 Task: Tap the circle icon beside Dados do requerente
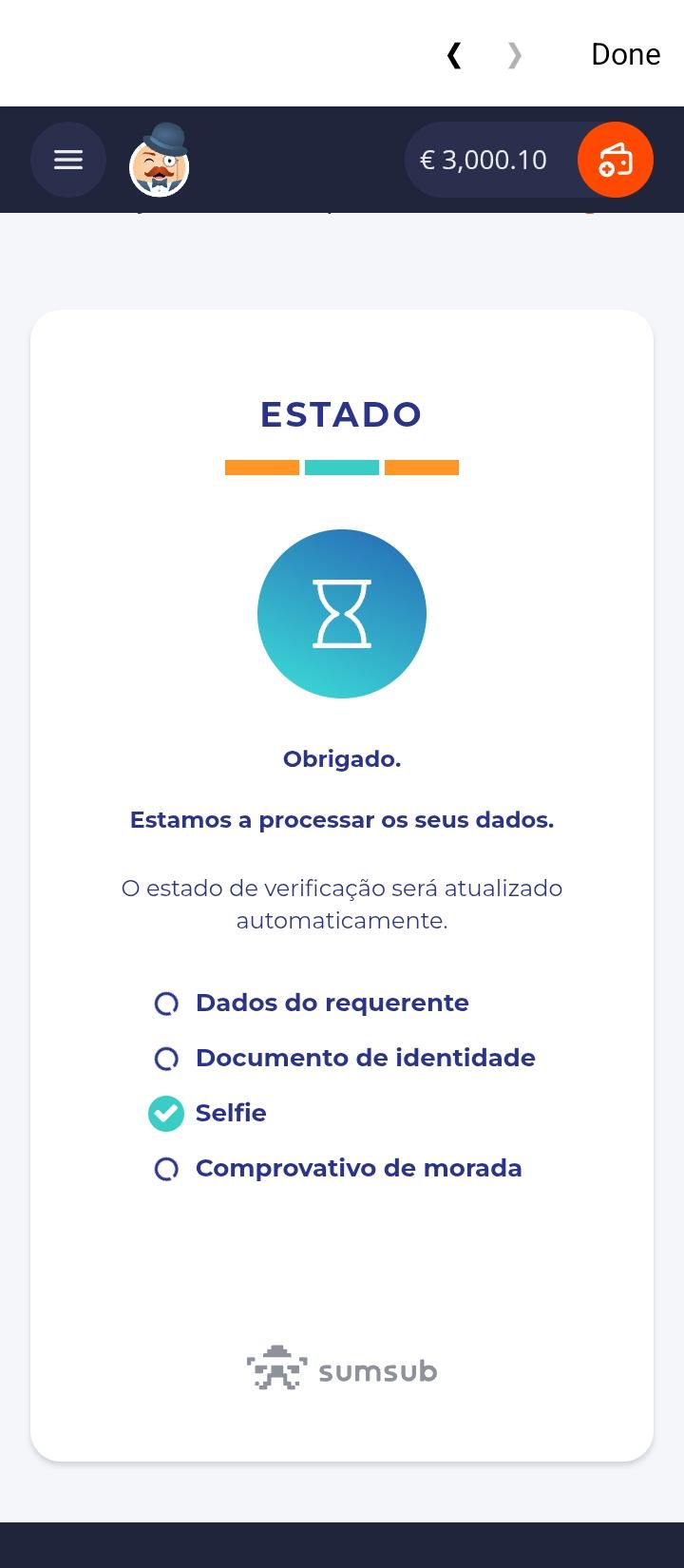166,1003
